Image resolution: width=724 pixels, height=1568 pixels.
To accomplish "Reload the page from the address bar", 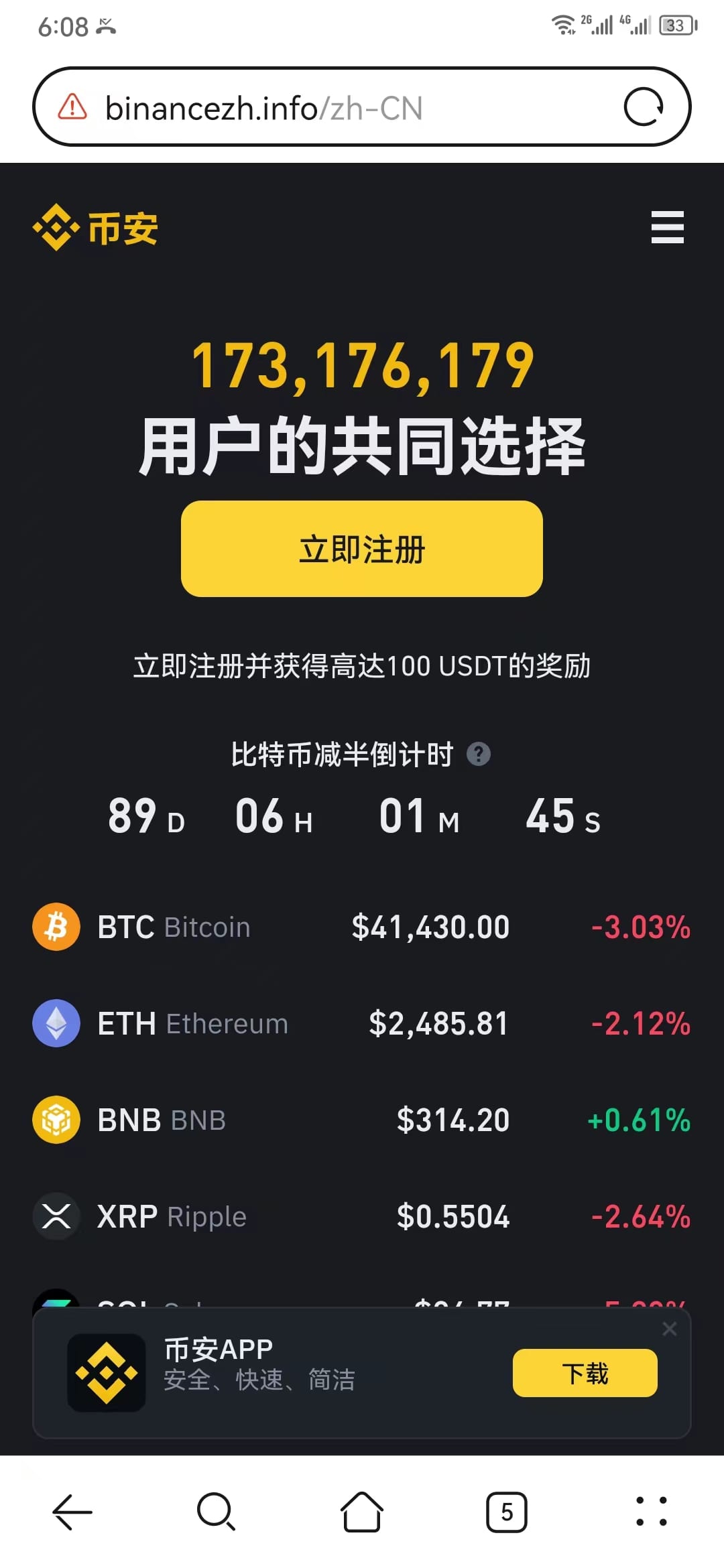I will pyautogui.click(x=644, y=107).
